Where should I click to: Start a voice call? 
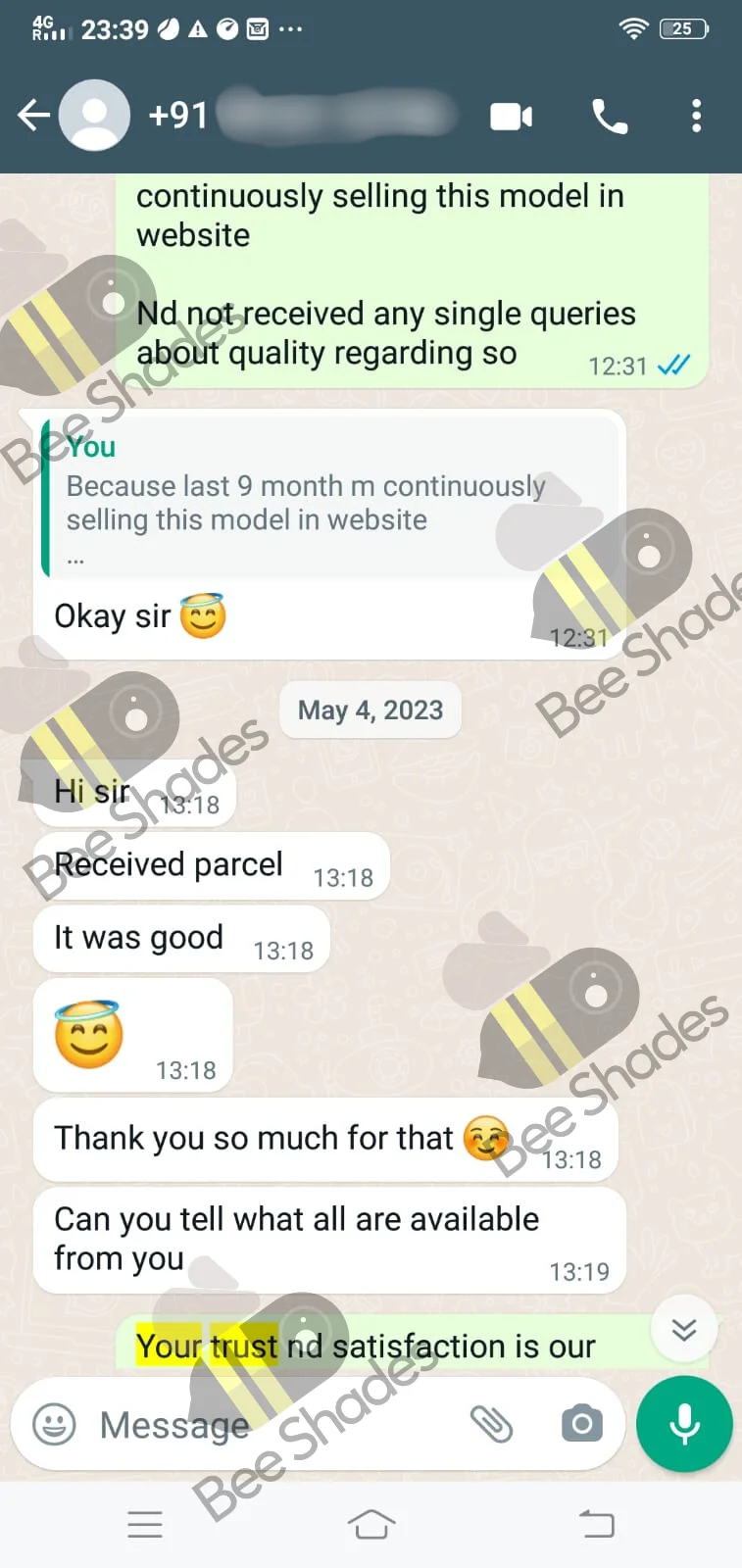click(610, 117)
